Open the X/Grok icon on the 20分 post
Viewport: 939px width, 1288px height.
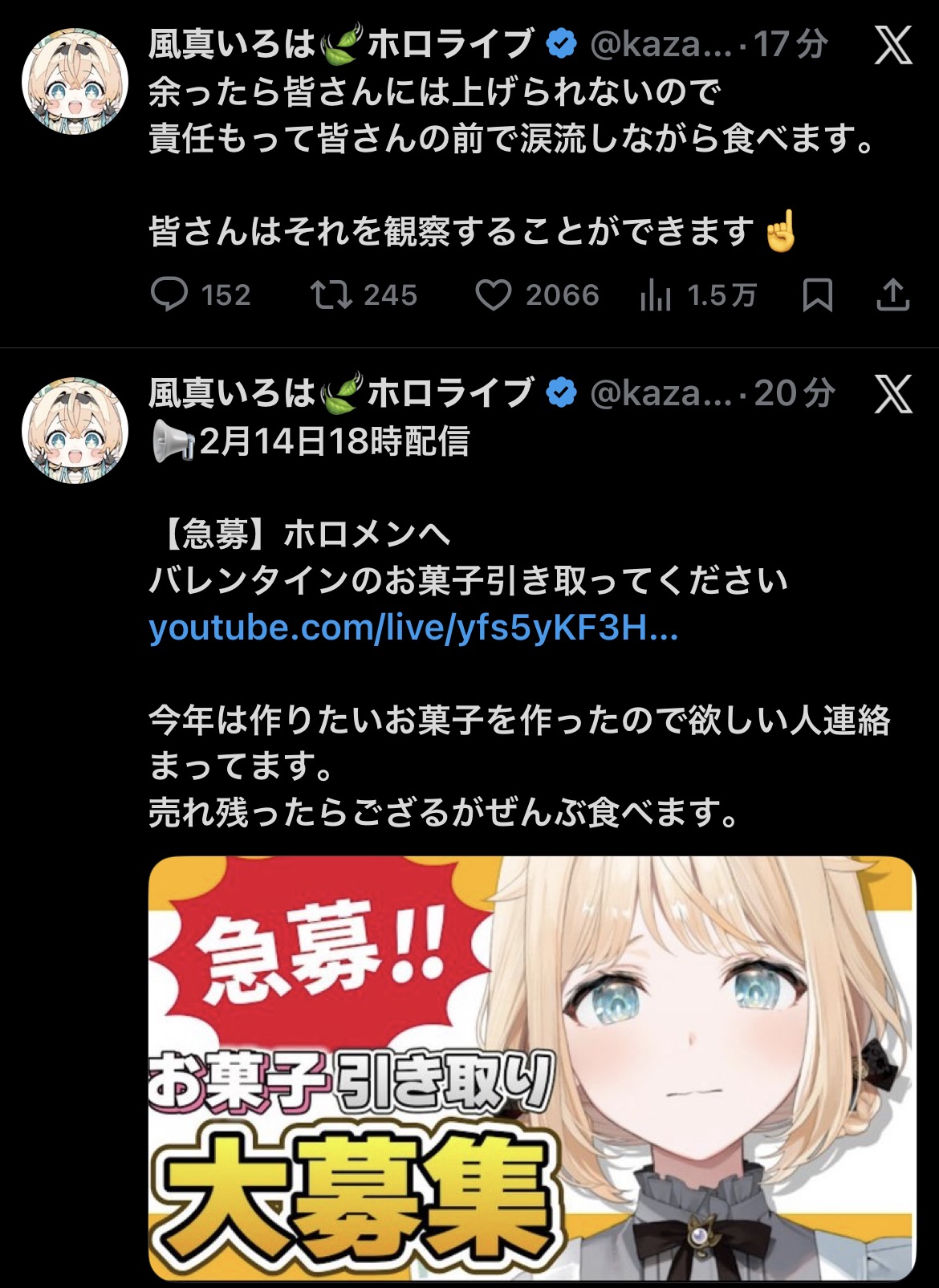[x=892, y=393]
